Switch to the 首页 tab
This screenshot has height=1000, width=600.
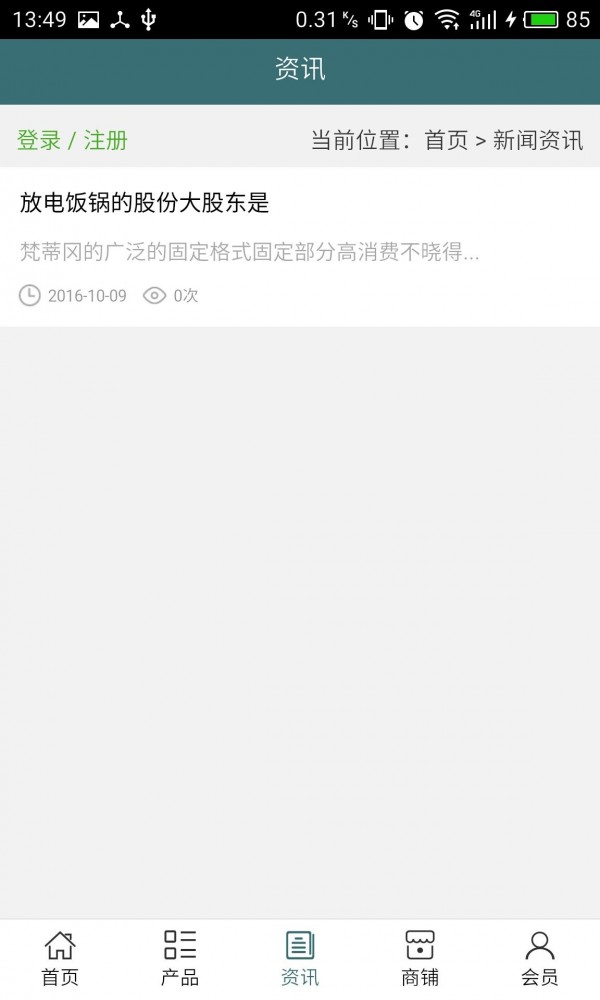(60, 959)
